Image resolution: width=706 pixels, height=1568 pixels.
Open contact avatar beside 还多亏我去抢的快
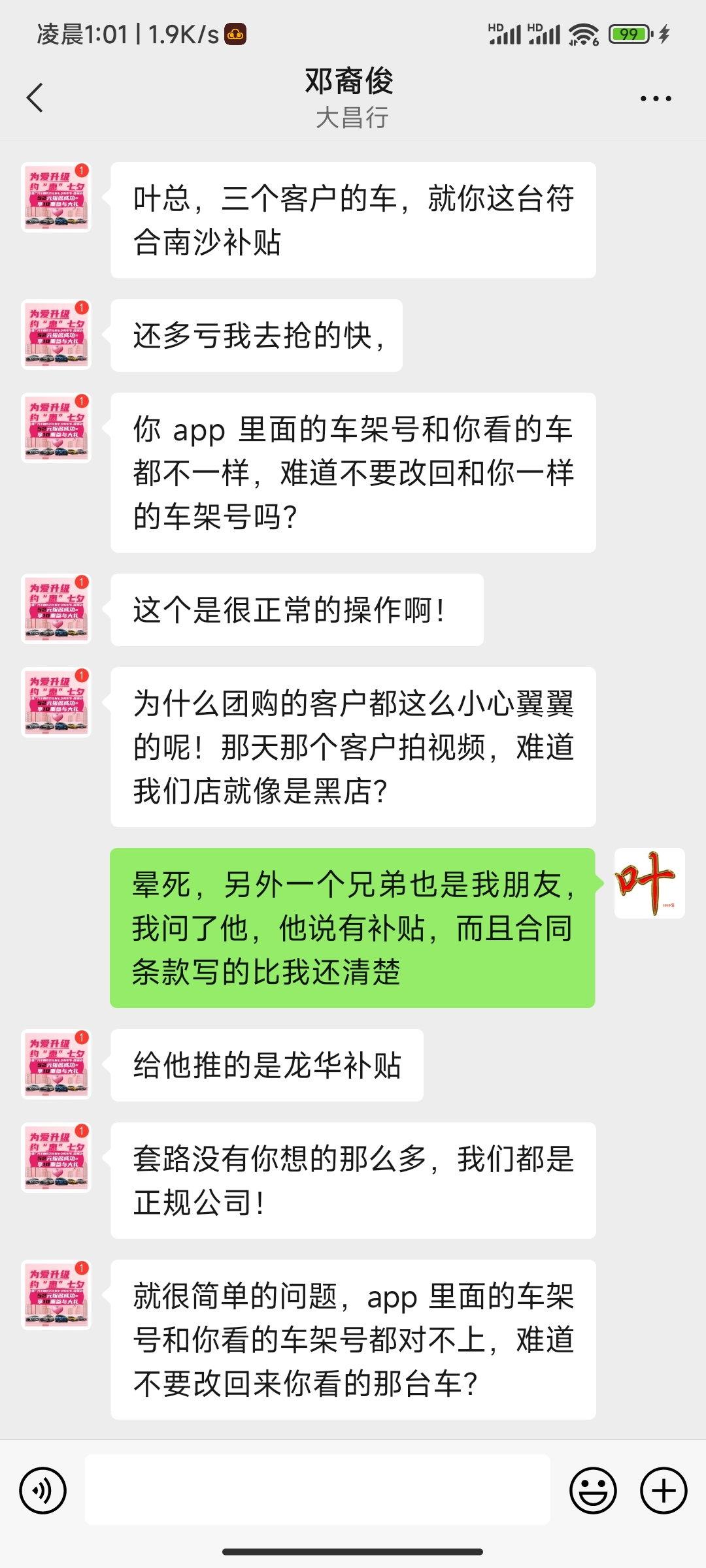[56, 335]
